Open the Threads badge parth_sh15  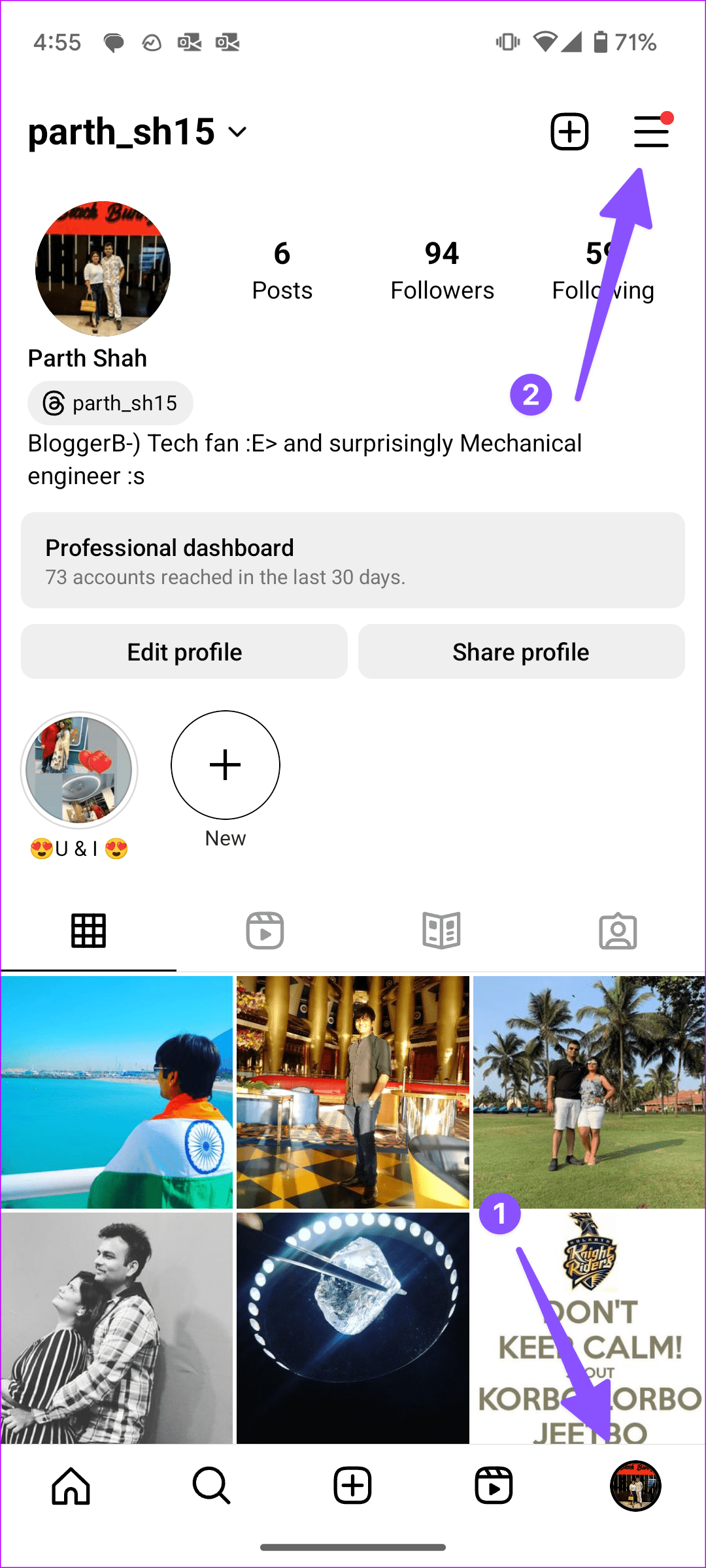tap(110, 403)
